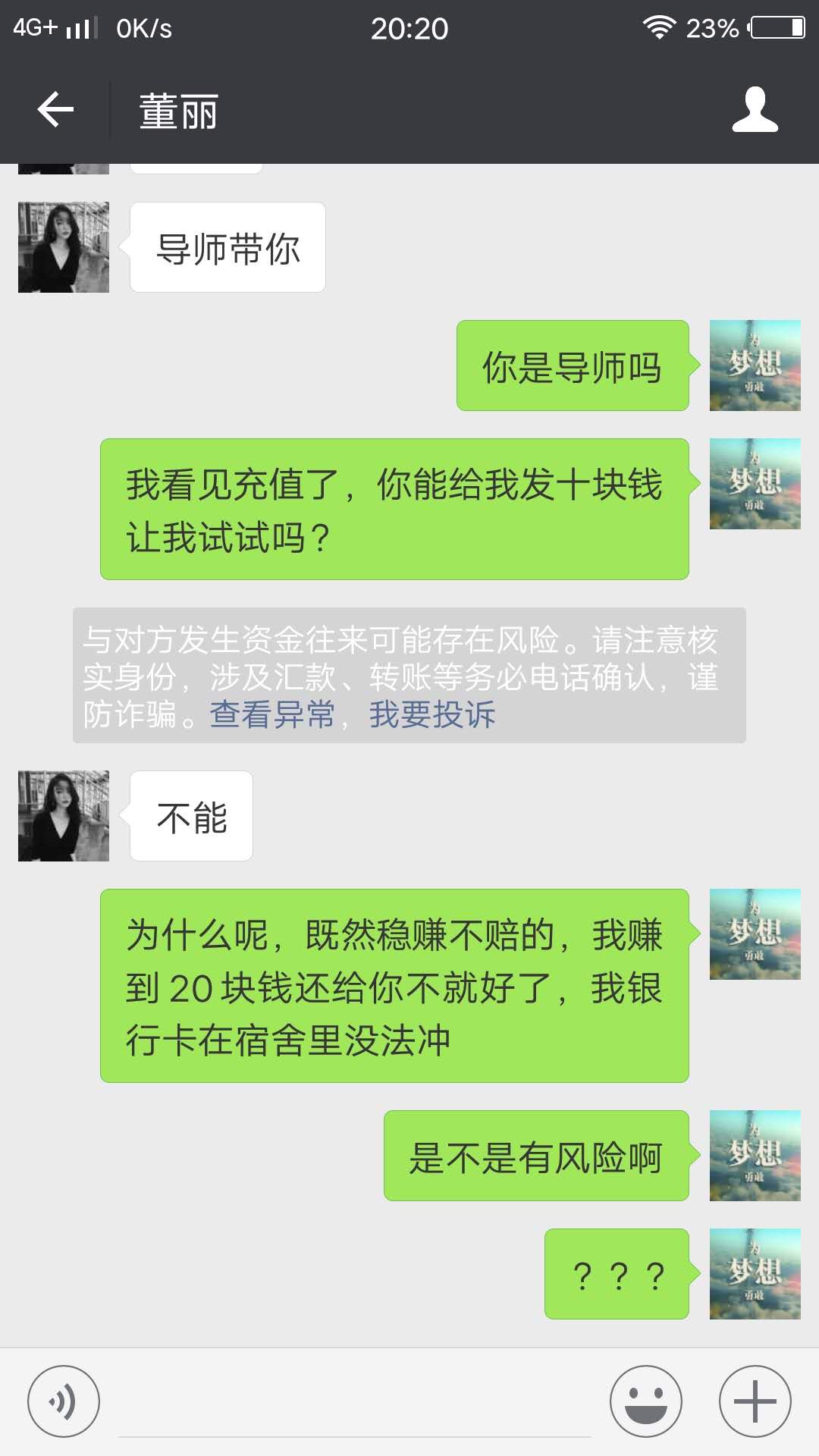This screenshot has width=819, height=1456.
Task: Select the message '导师带你'
Action: (227, 246)
